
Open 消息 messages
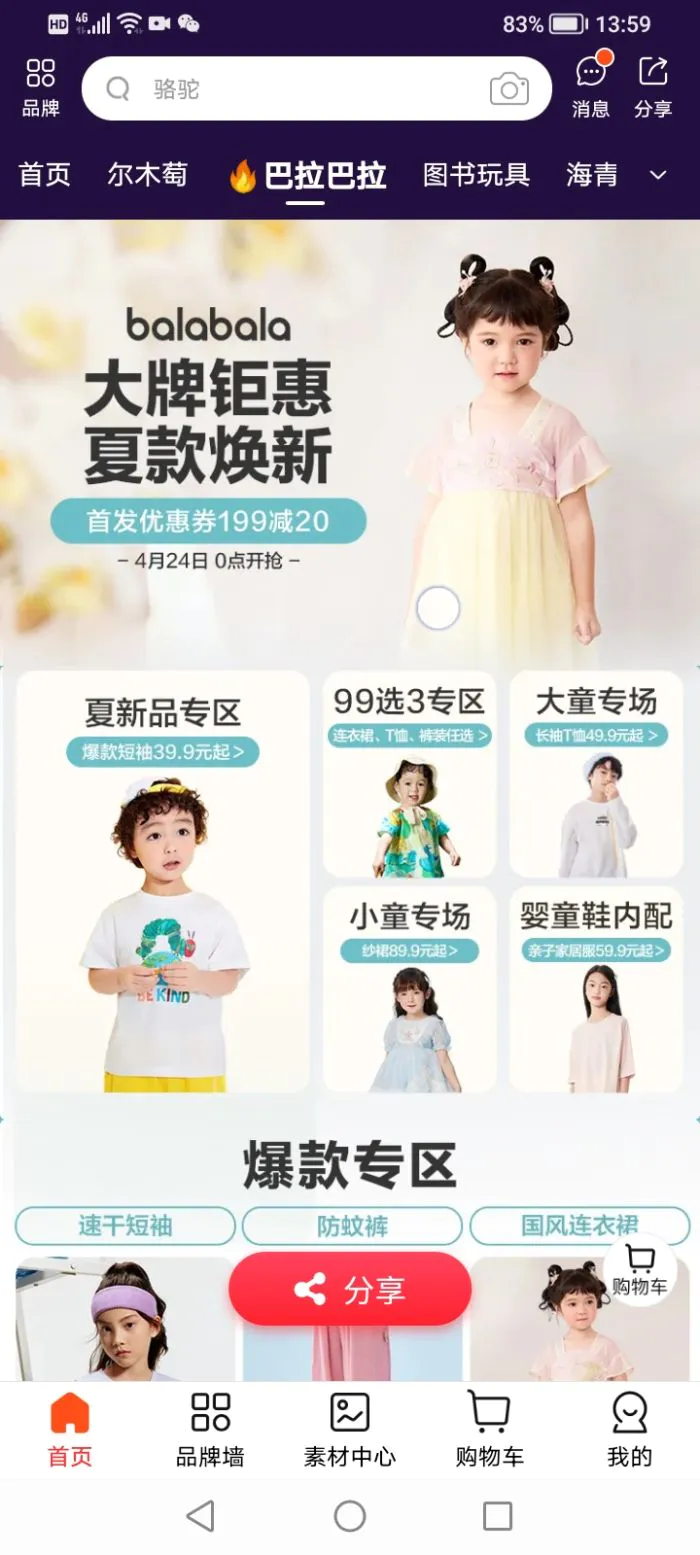coord(591,86)
